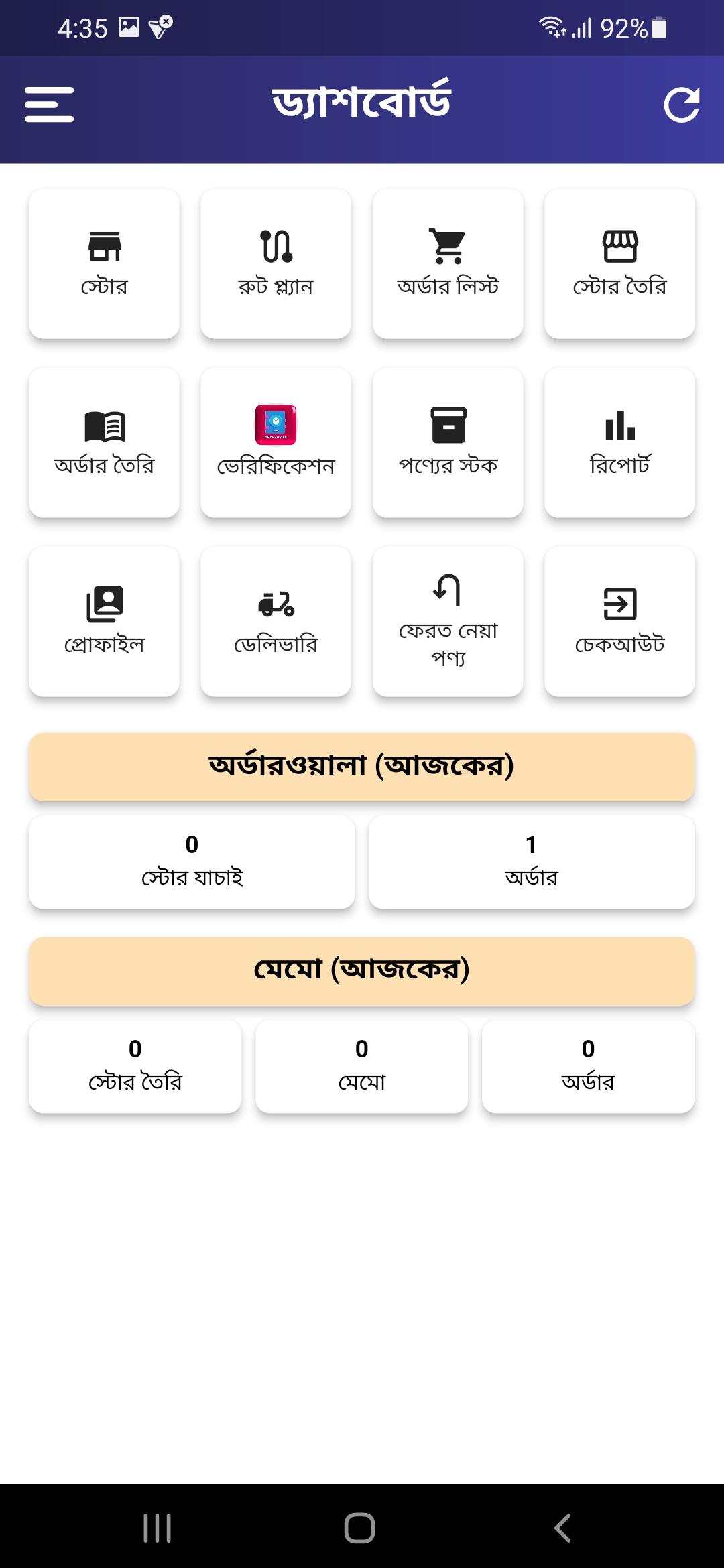The width and height of the screenshot is (724, 1568).
Task: Open the স্টোর যাচাই stats card
Action: [191, 862]
